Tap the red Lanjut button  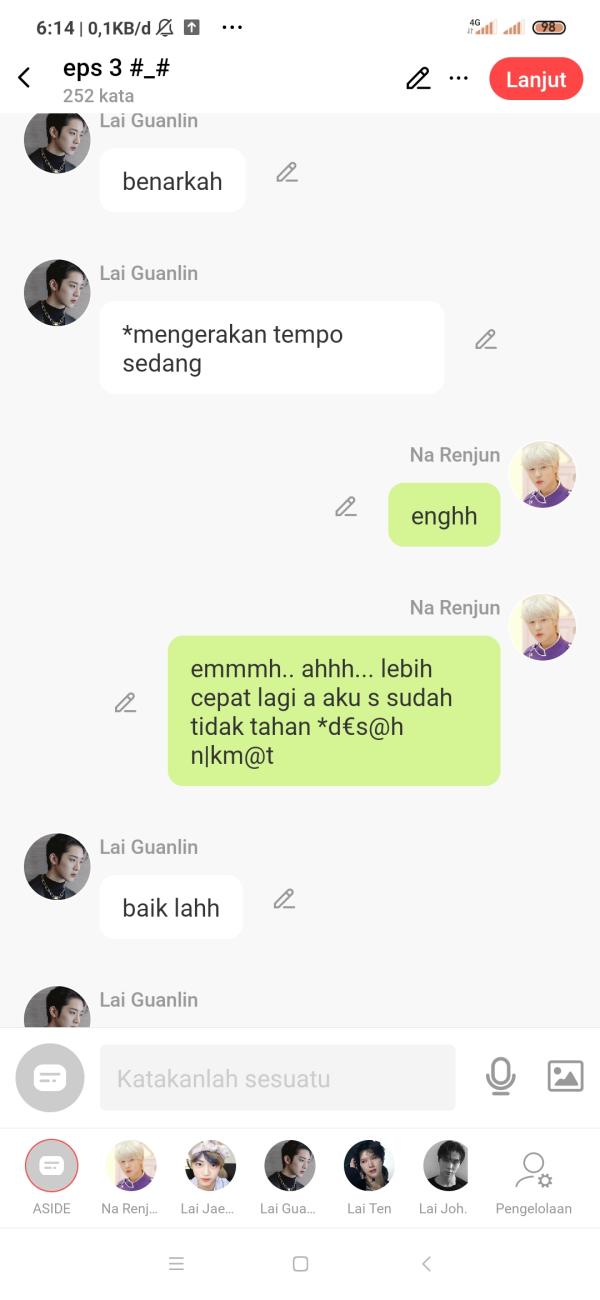(535, 79)
